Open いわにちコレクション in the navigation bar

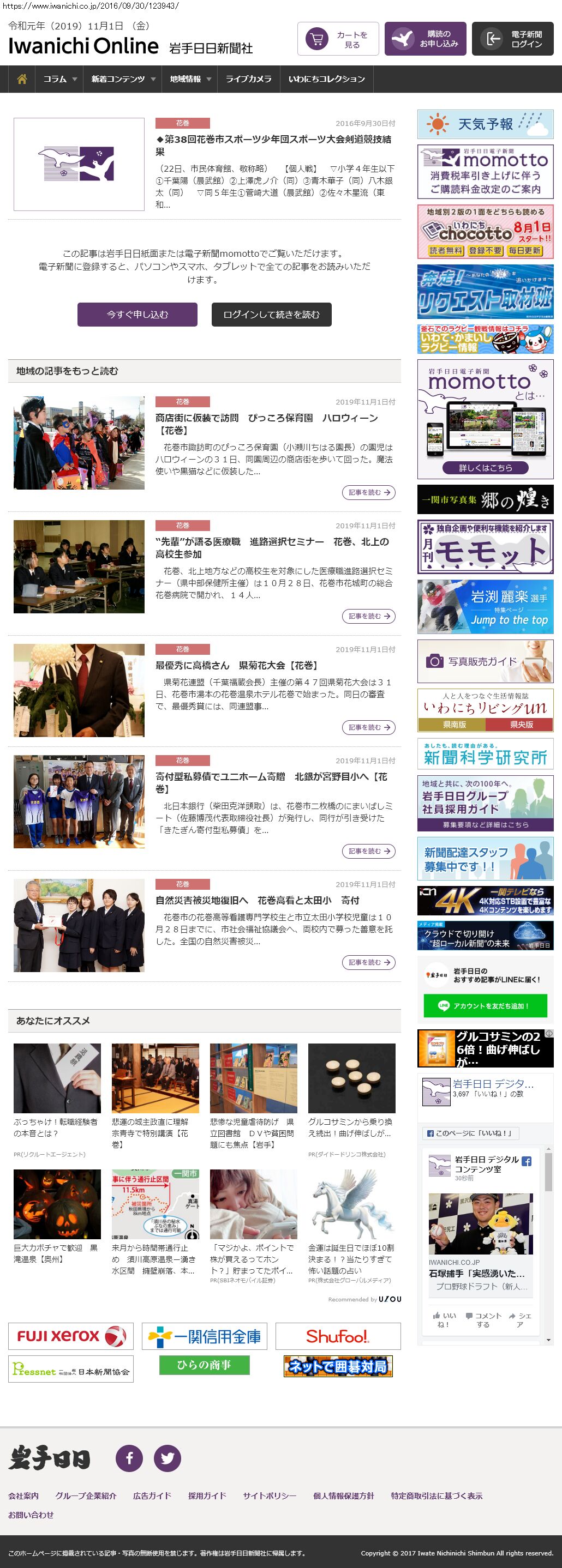coord(326,79)
